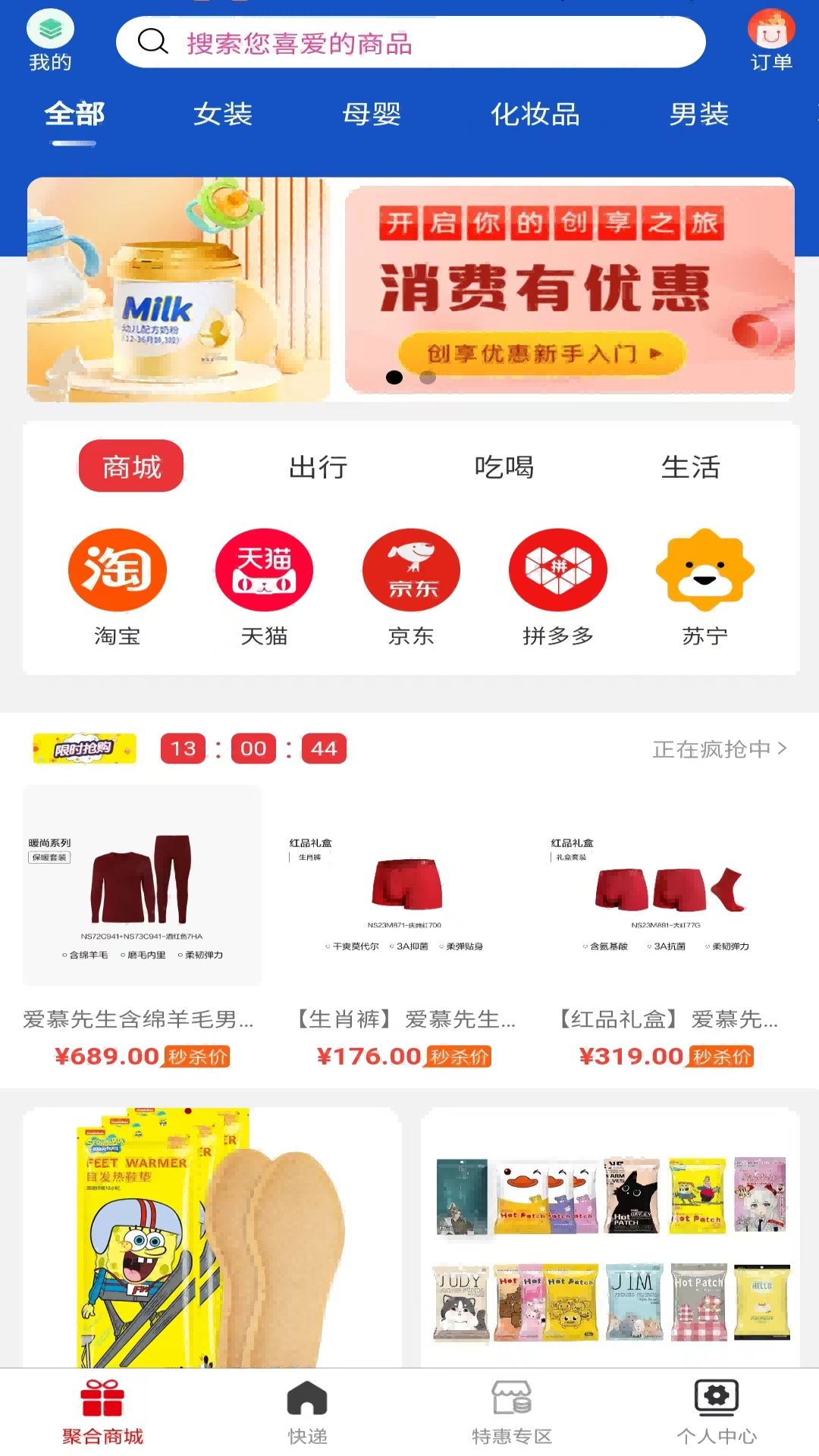Switch to the 女装 tab
This screenshot has width=819, height=1456.
click(224, 115)
